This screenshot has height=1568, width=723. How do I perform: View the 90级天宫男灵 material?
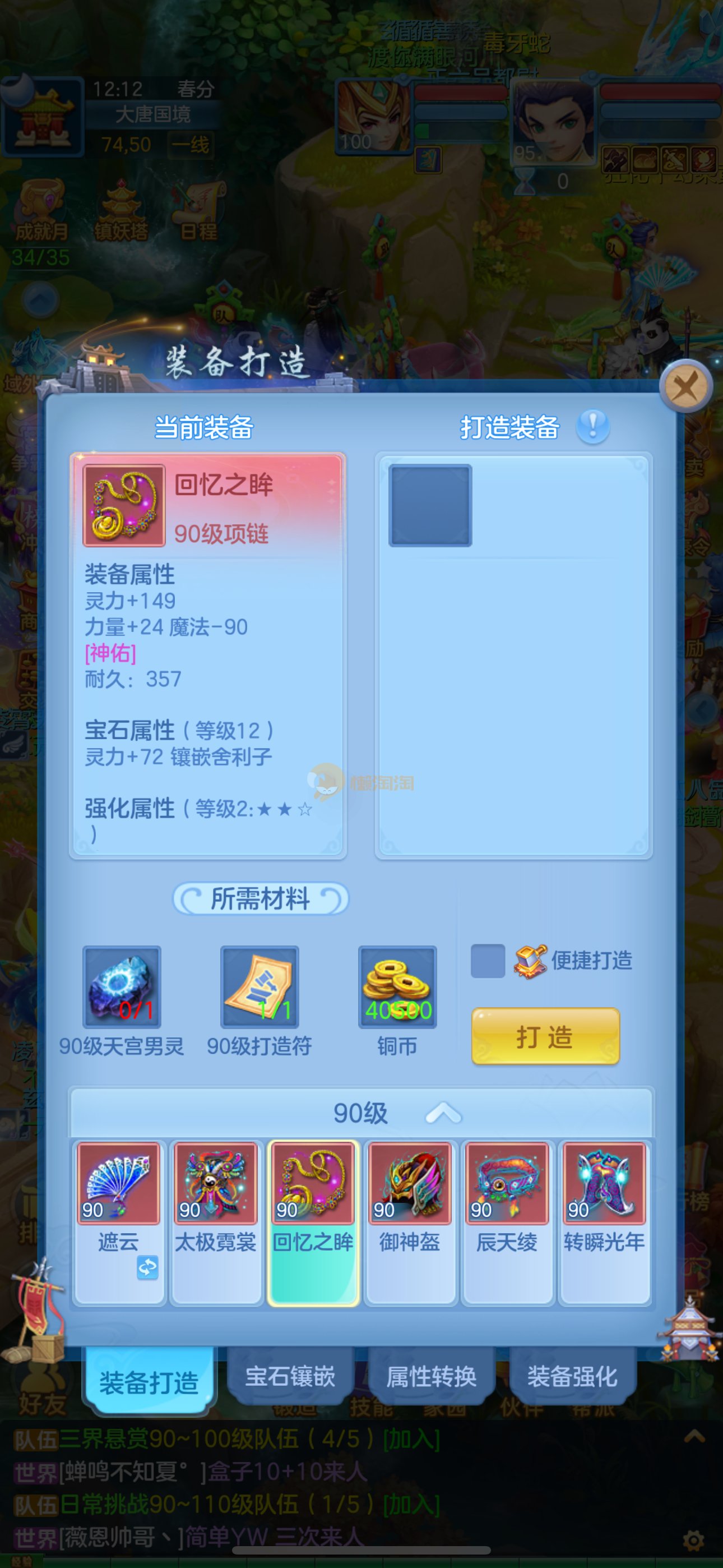122,986
